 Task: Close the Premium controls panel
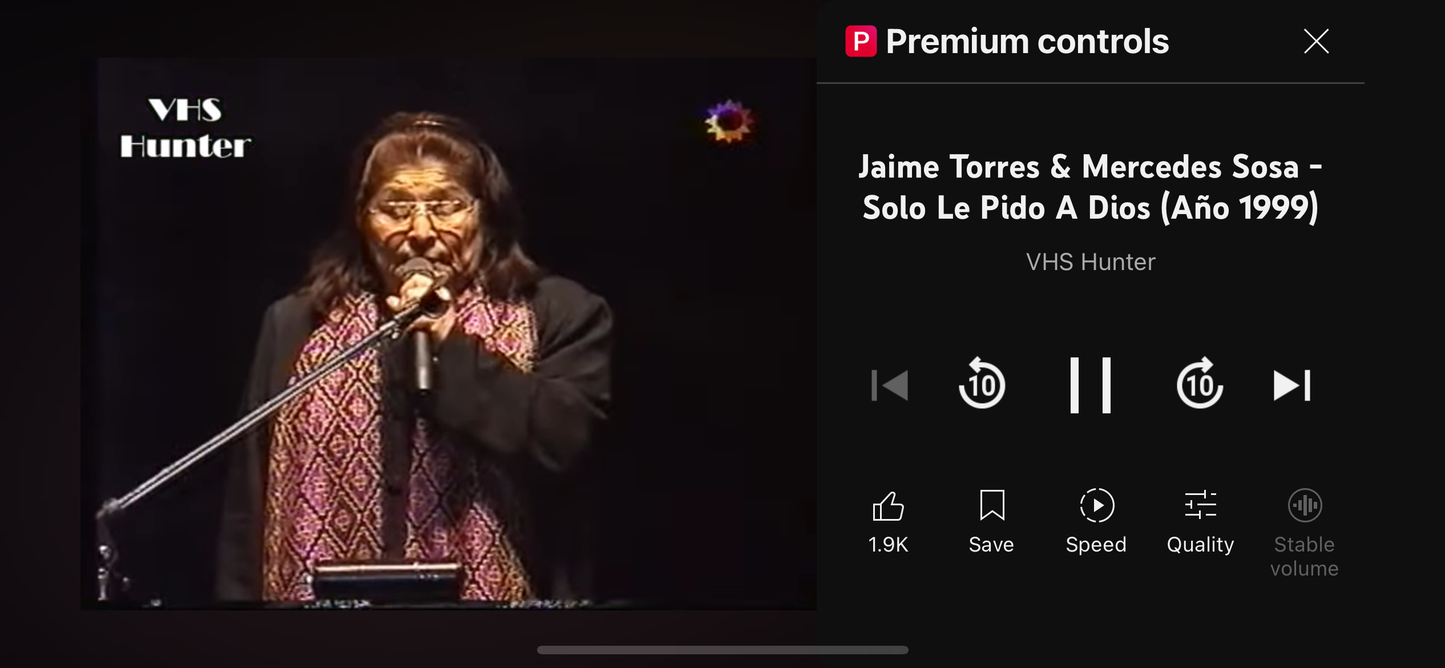pos(1316,41)
